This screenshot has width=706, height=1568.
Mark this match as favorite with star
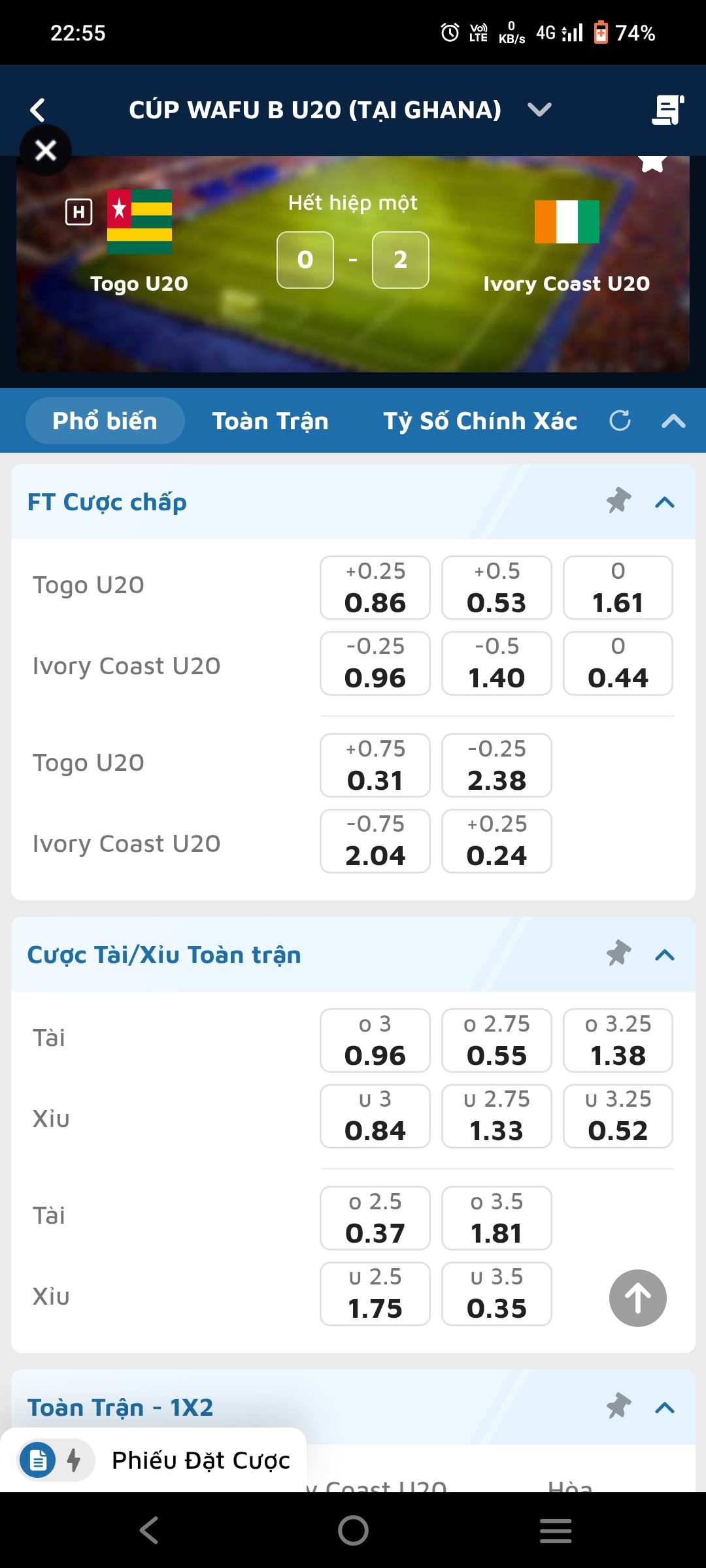[652, 162]
